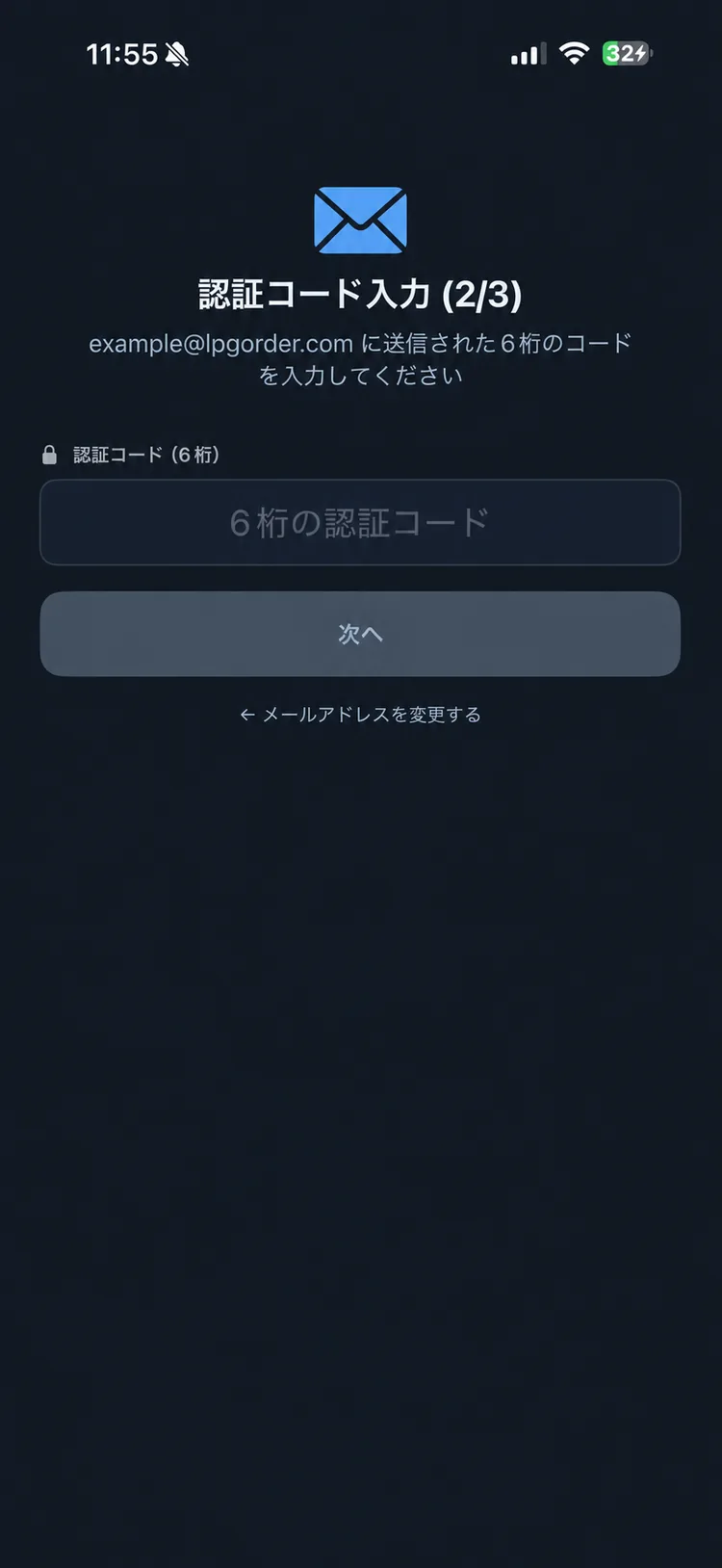Viewport: 722px width, 1568px height.
Task: Open the メールアドレスを変更する link
Action: pos(360,715)
